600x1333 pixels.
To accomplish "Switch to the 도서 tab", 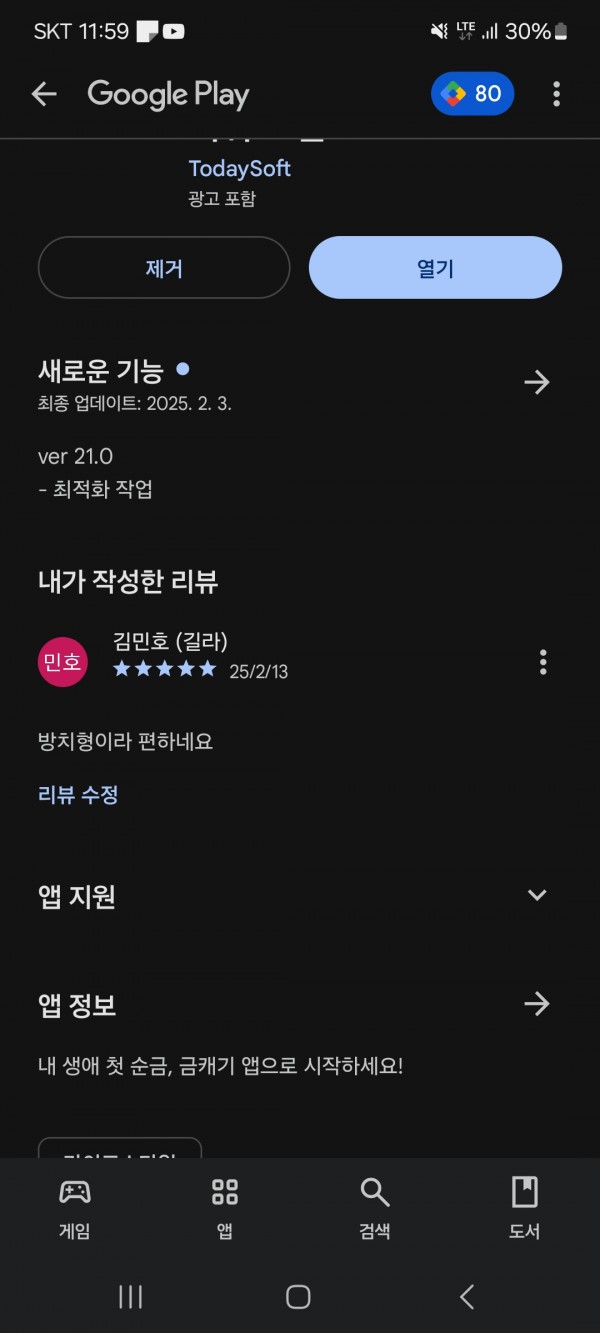I will [525, 1207].
